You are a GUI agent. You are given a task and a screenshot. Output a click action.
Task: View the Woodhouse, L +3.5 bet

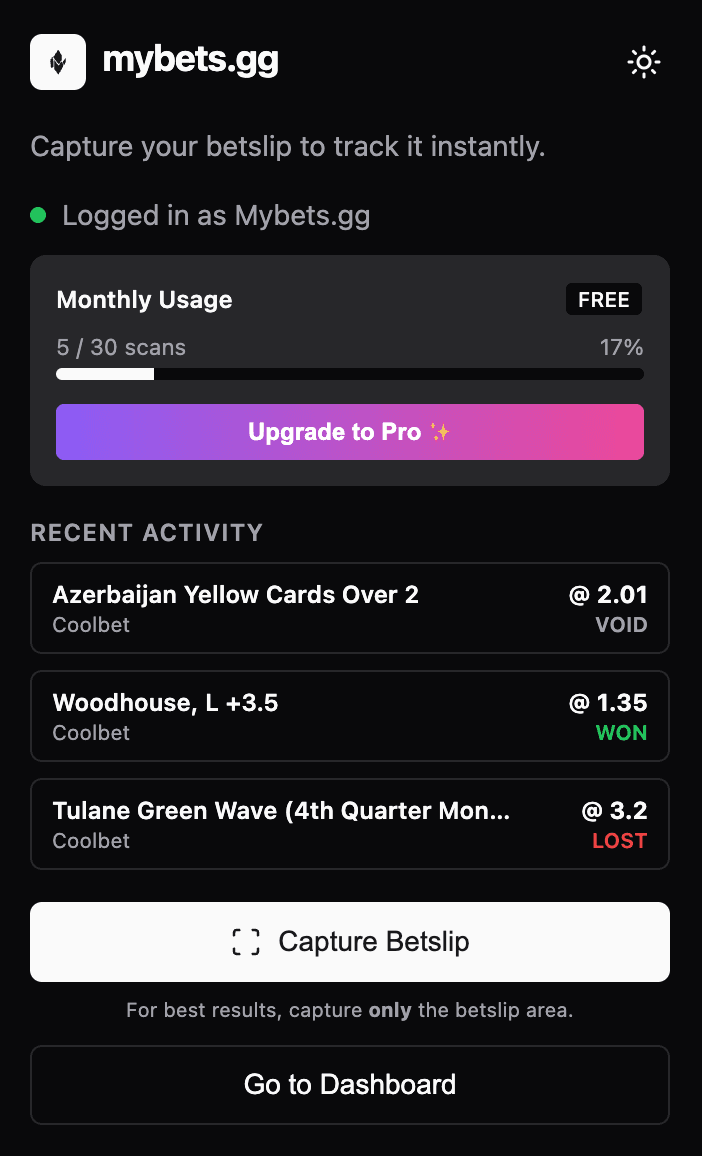pos(350,716)
